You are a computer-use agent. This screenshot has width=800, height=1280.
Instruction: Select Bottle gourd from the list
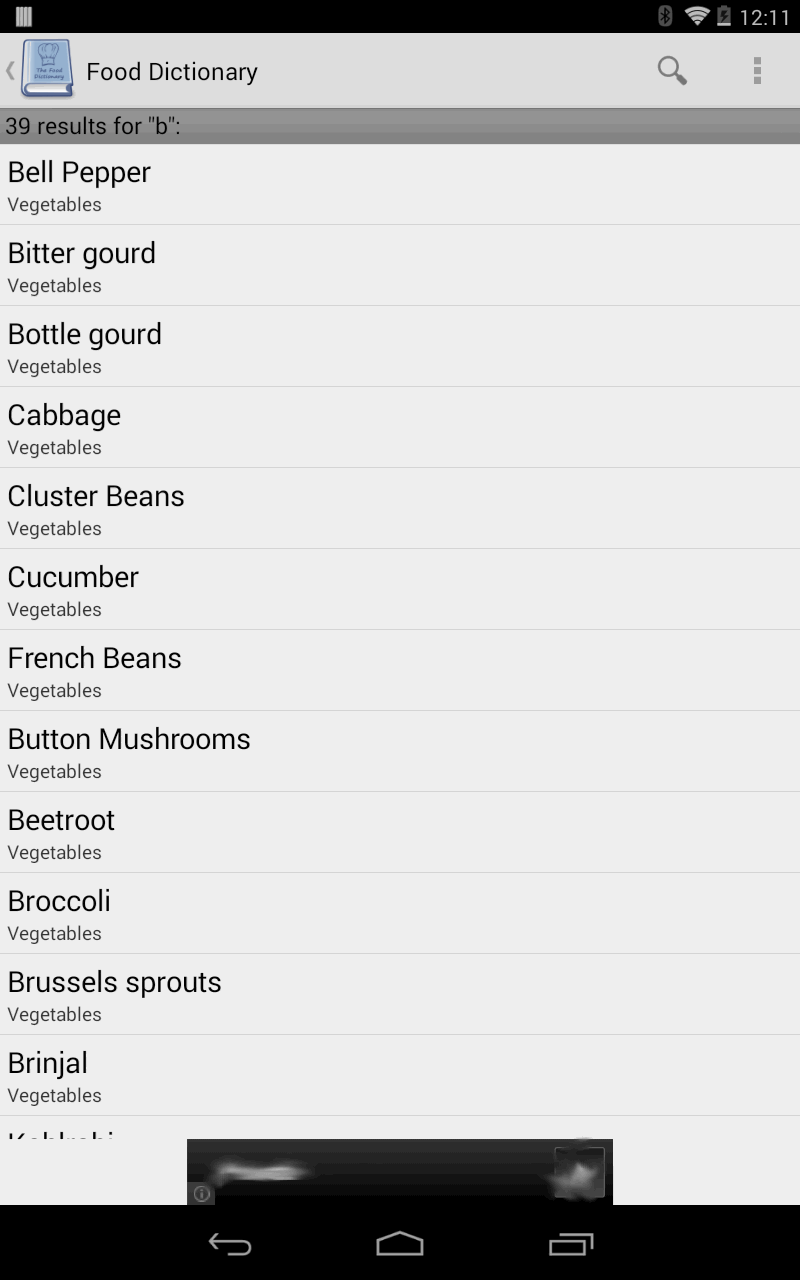400,346
